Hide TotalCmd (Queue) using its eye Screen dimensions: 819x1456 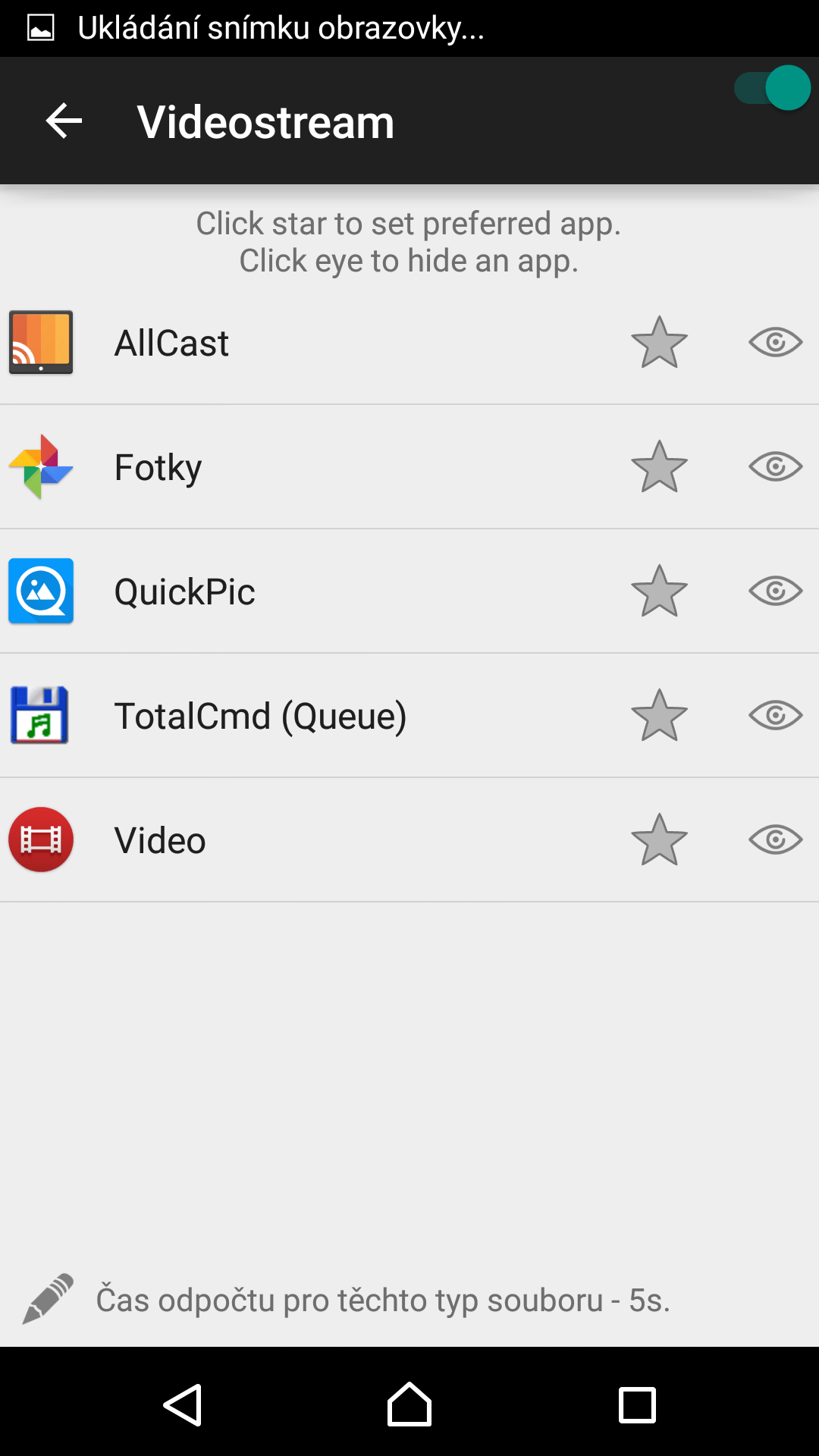click(x=775, y=716)
